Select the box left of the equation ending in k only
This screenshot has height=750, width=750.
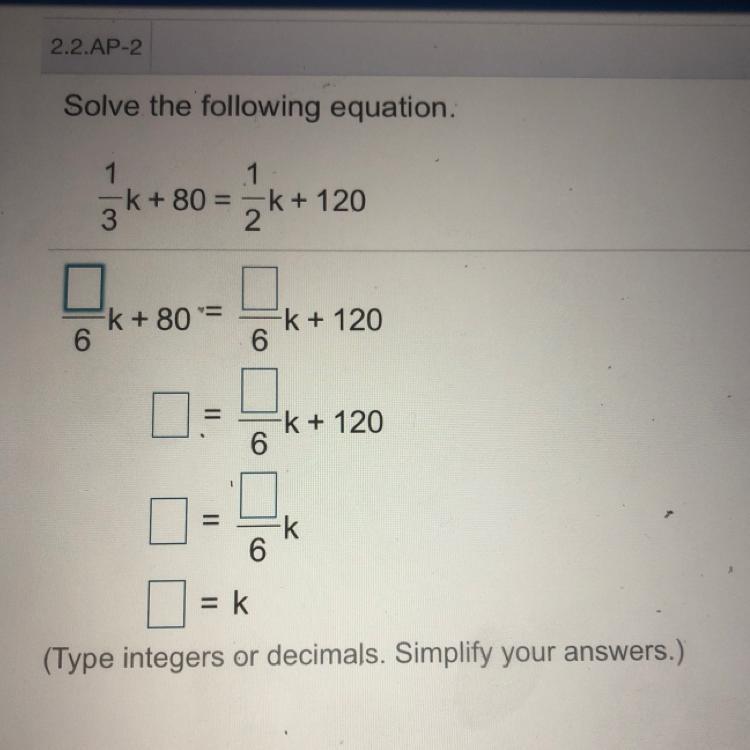point(168,521)
